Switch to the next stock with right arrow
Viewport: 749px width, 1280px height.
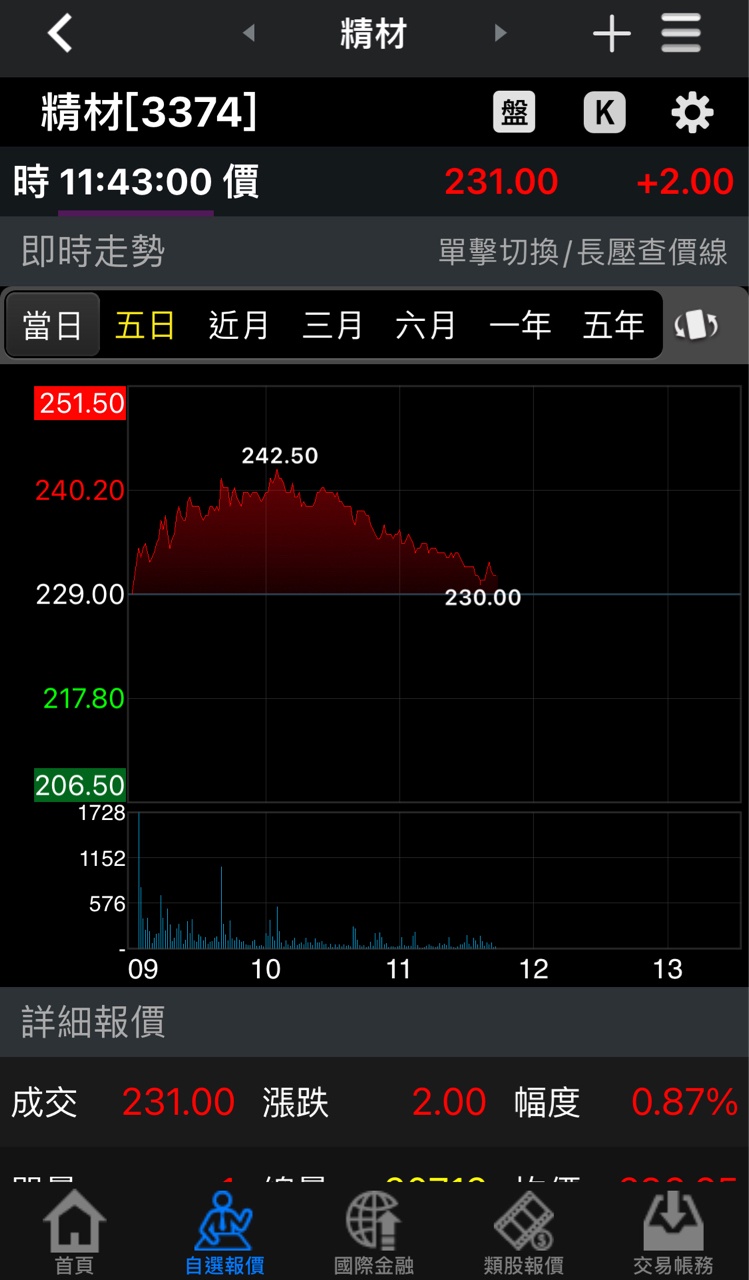point(500,34)
